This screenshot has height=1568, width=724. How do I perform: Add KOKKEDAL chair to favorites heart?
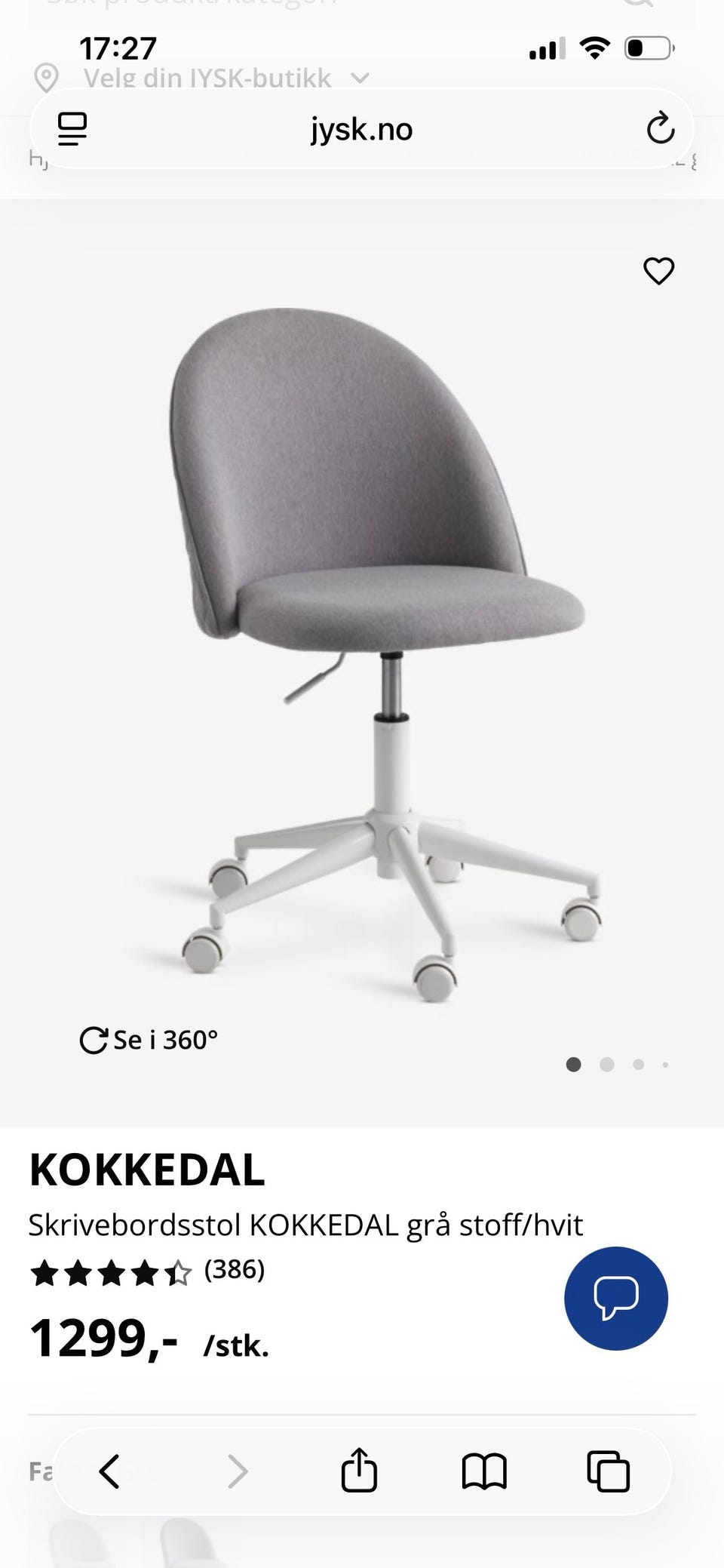coord(658,271)
